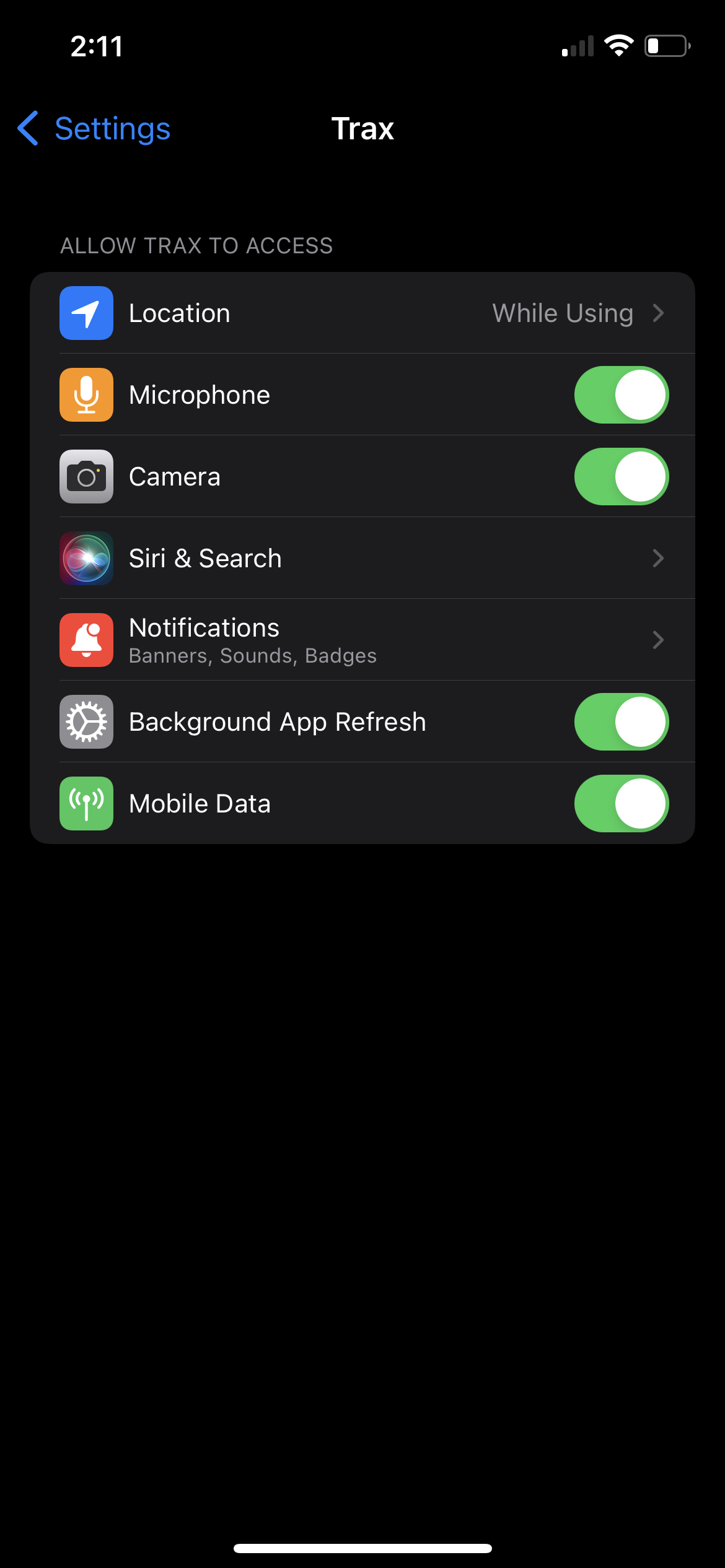Screen dimensions: 725x1568
Task: Toggle Background App Refresh off
Action: 621,722
